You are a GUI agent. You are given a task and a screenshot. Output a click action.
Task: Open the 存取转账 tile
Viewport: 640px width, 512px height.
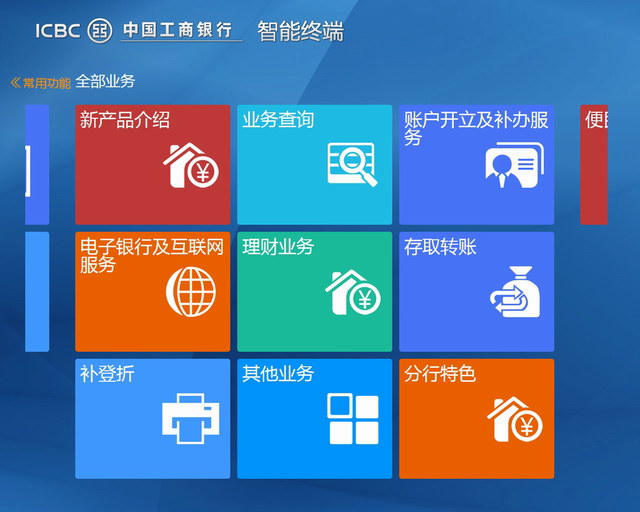(x=476, y=292)
